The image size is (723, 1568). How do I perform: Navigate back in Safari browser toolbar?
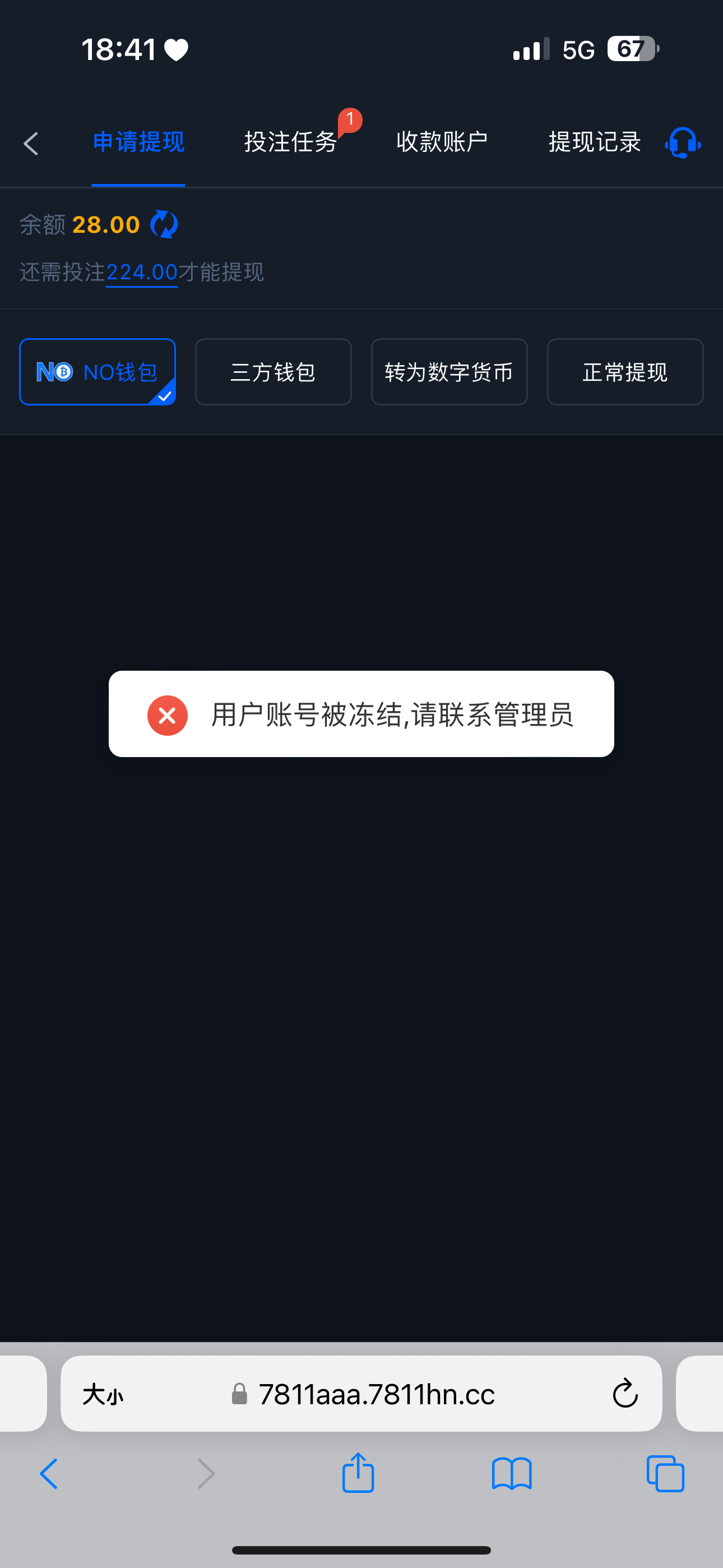pyautogui.click(x=49, y=1474)
